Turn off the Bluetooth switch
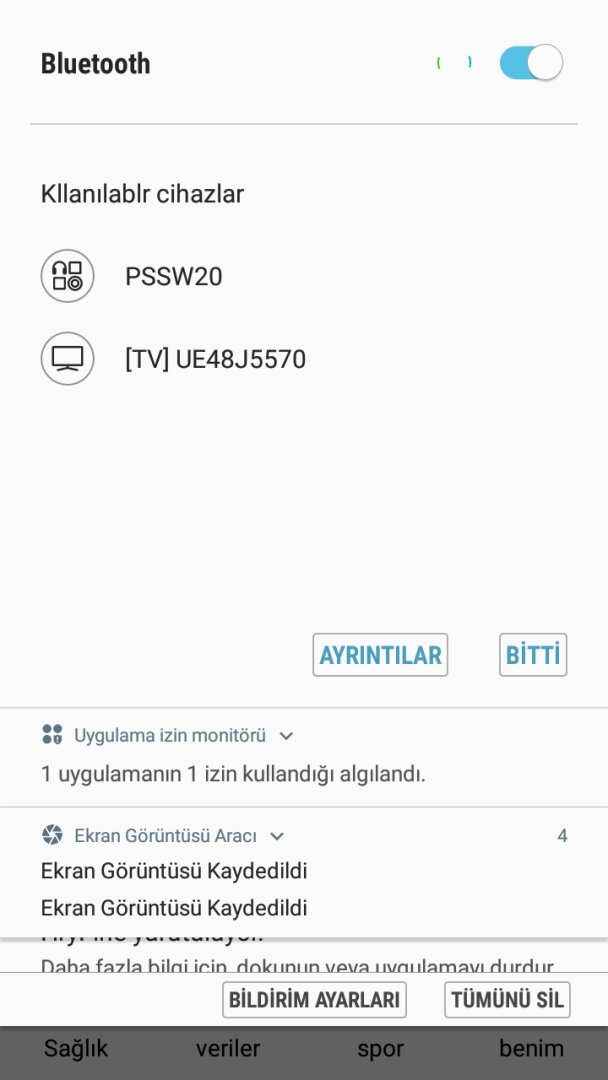The height and width of the screenshot is (1080, 608). (x=531, y=63)
